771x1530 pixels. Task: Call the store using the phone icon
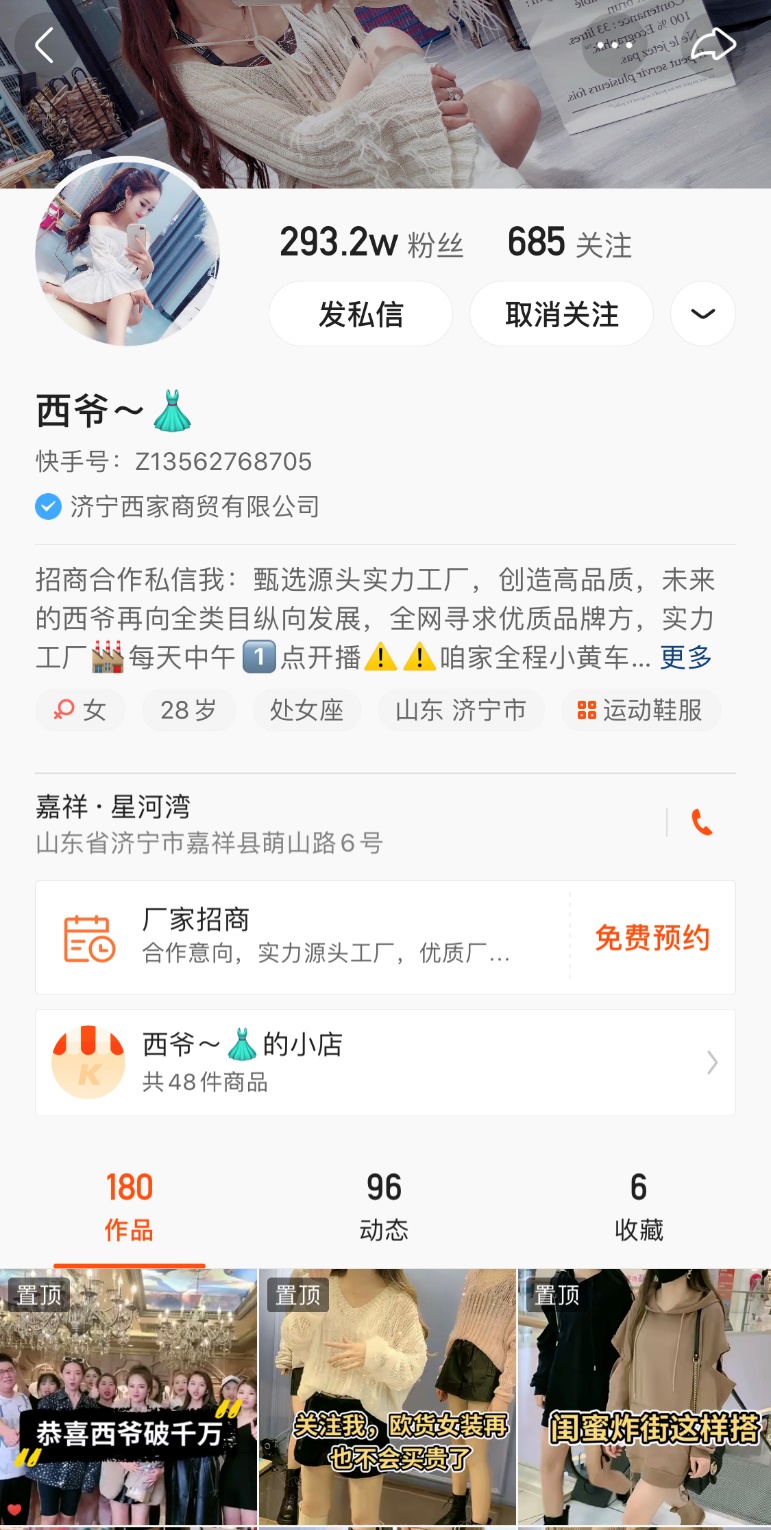coord(702,822)
